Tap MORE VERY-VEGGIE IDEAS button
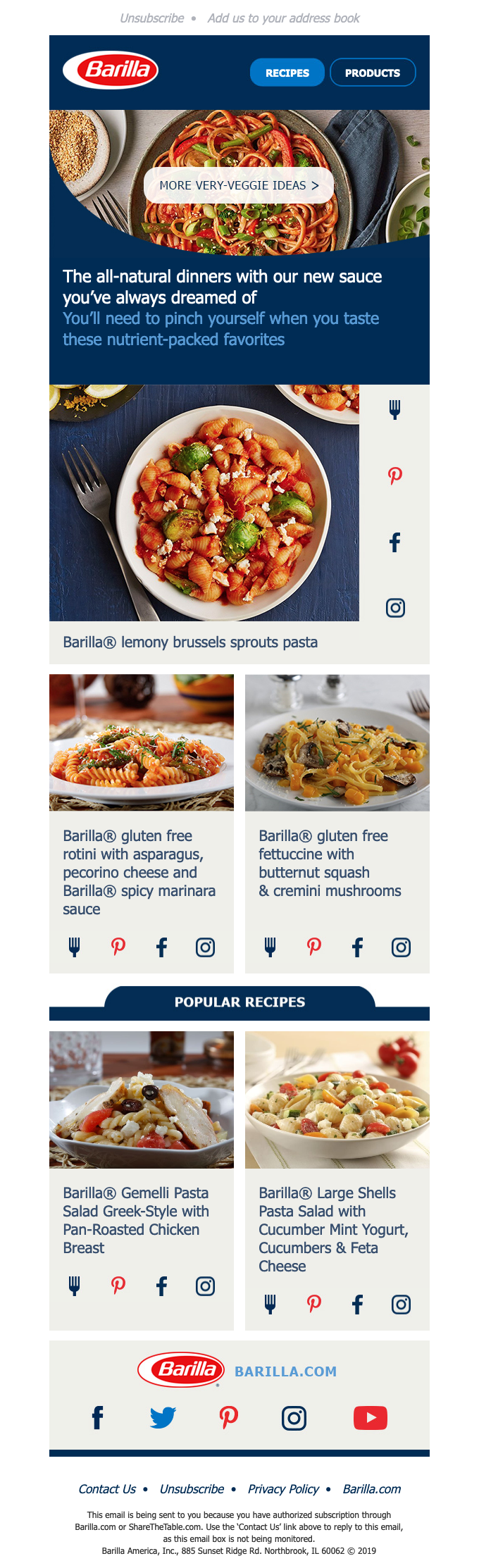Screen dimensions: 479x1568 (239, 186)
